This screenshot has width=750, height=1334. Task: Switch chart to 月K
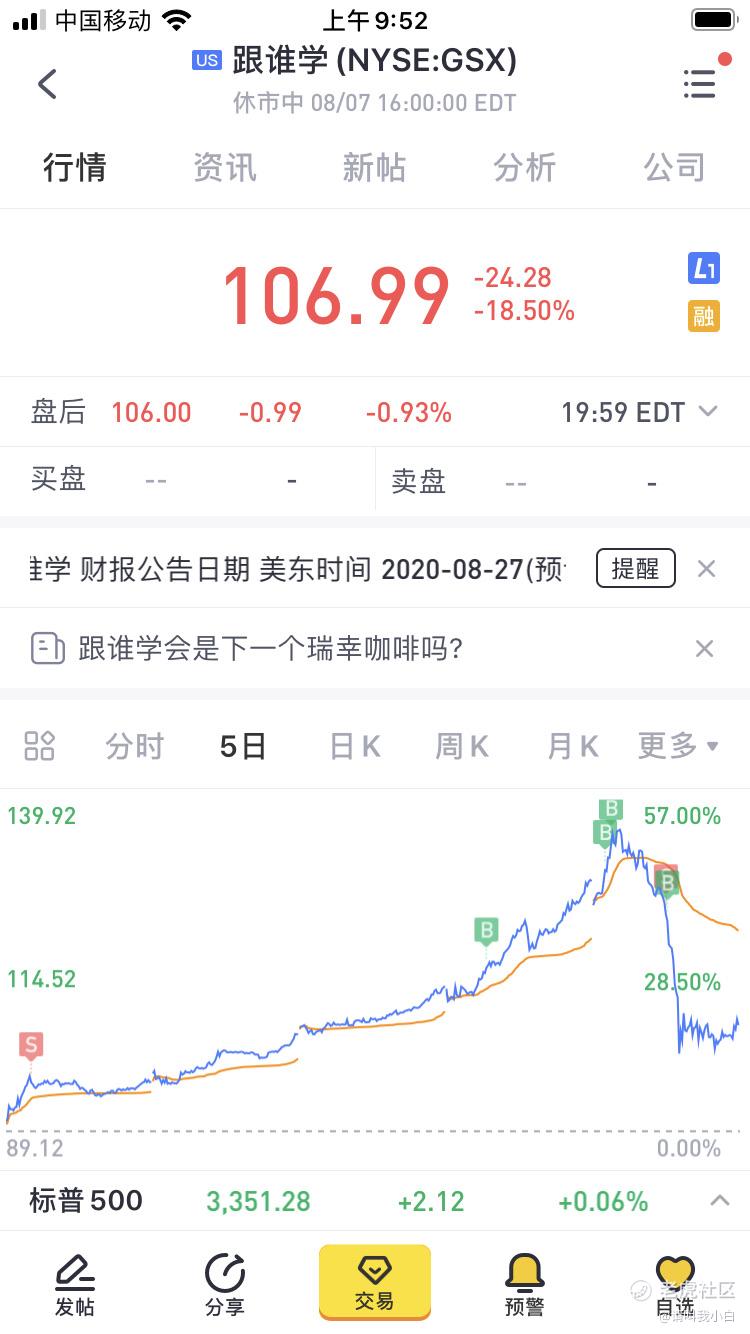[x=573, y=746]
